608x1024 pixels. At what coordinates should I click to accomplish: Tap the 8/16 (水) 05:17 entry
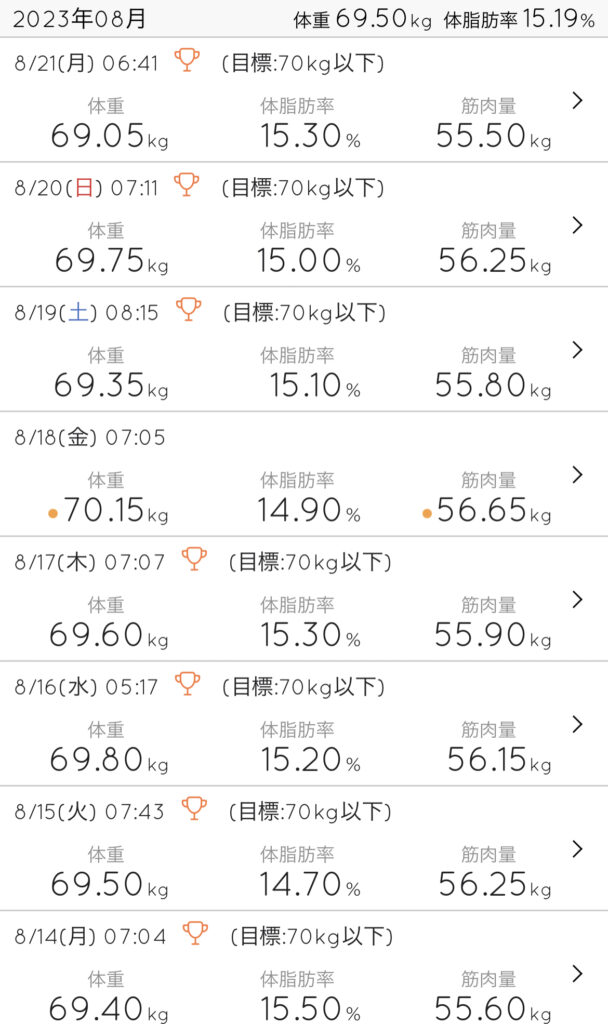[x=304, y=724]
